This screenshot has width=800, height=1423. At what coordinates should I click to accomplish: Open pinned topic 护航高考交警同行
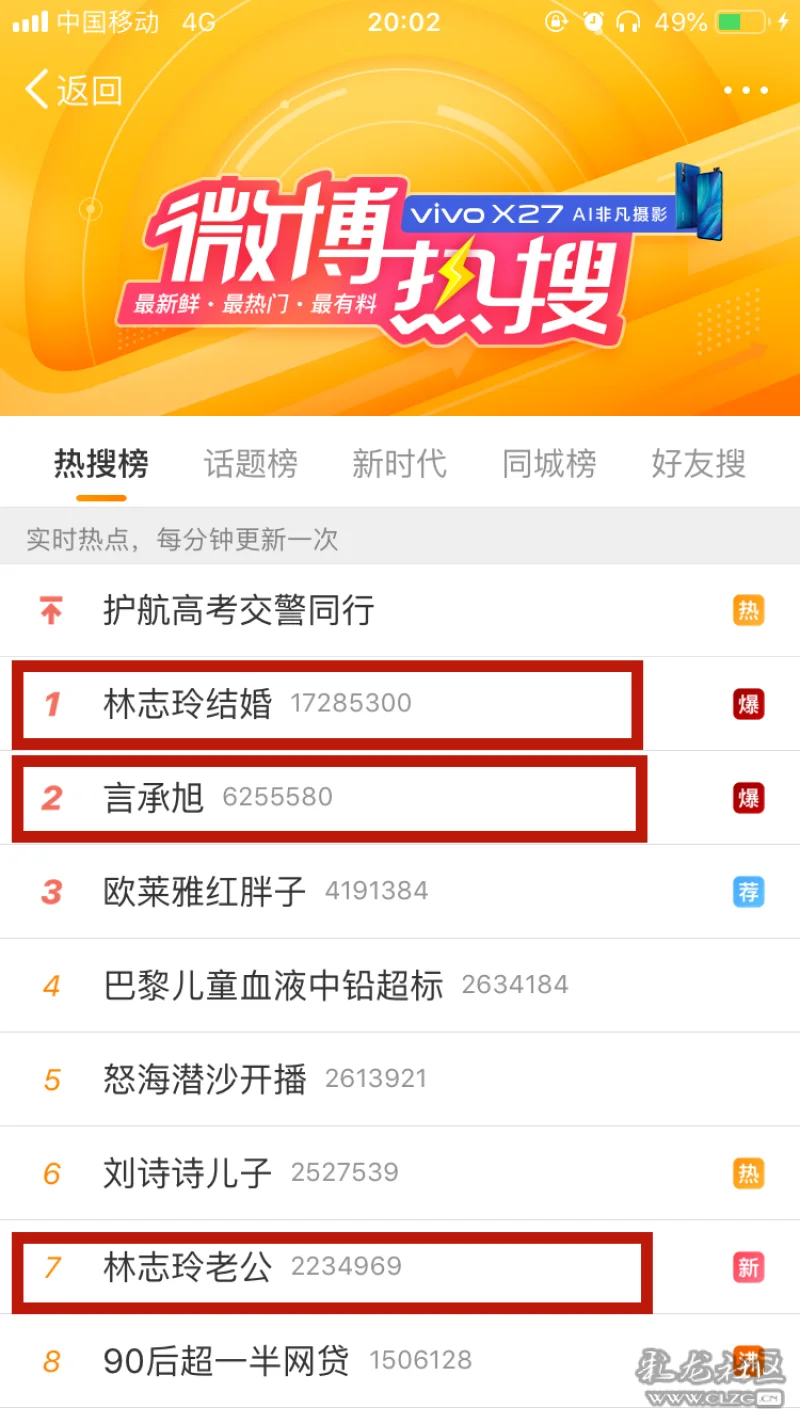[239, 610]
